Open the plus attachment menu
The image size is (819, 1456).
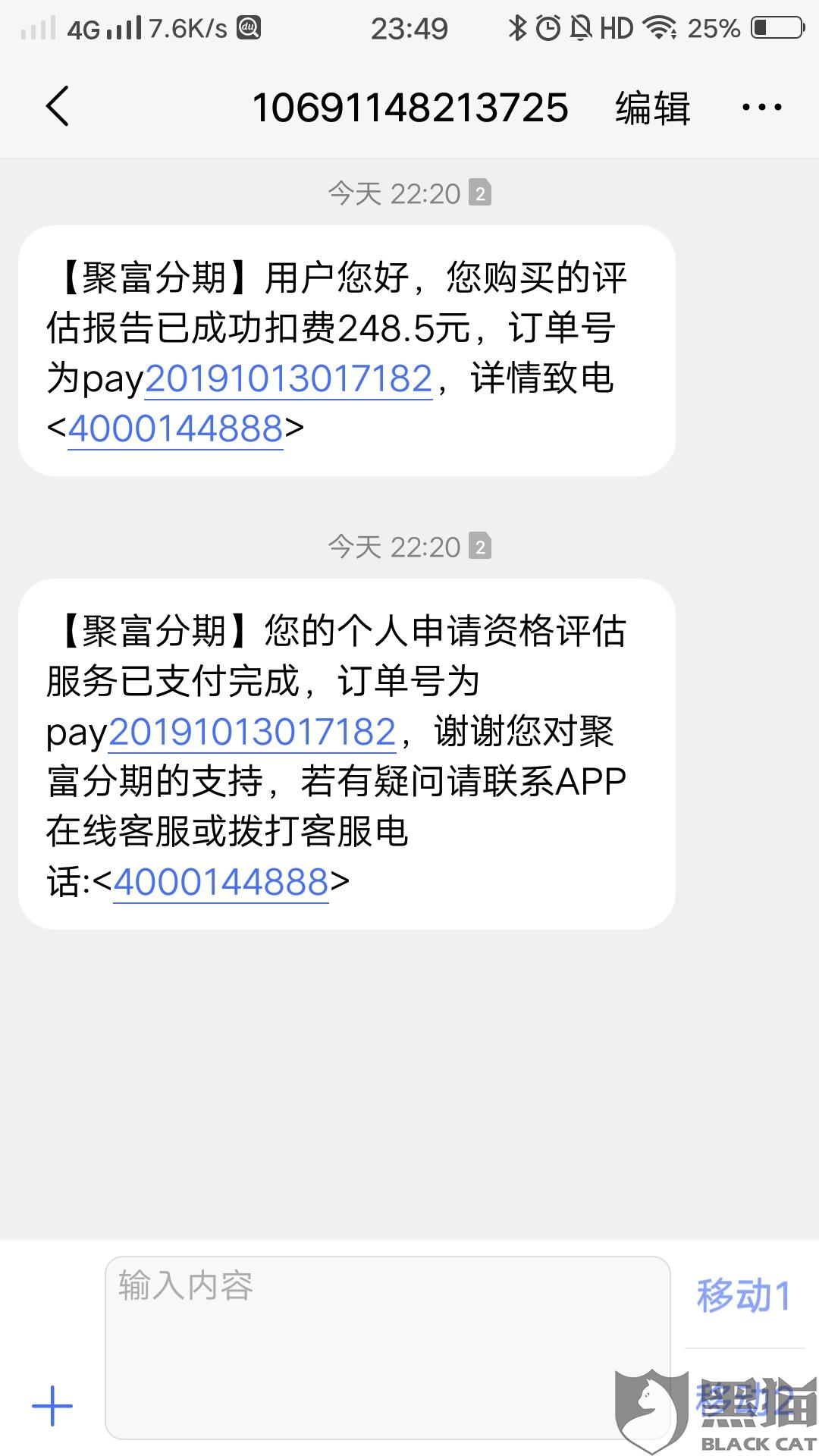pos(52,1405)
